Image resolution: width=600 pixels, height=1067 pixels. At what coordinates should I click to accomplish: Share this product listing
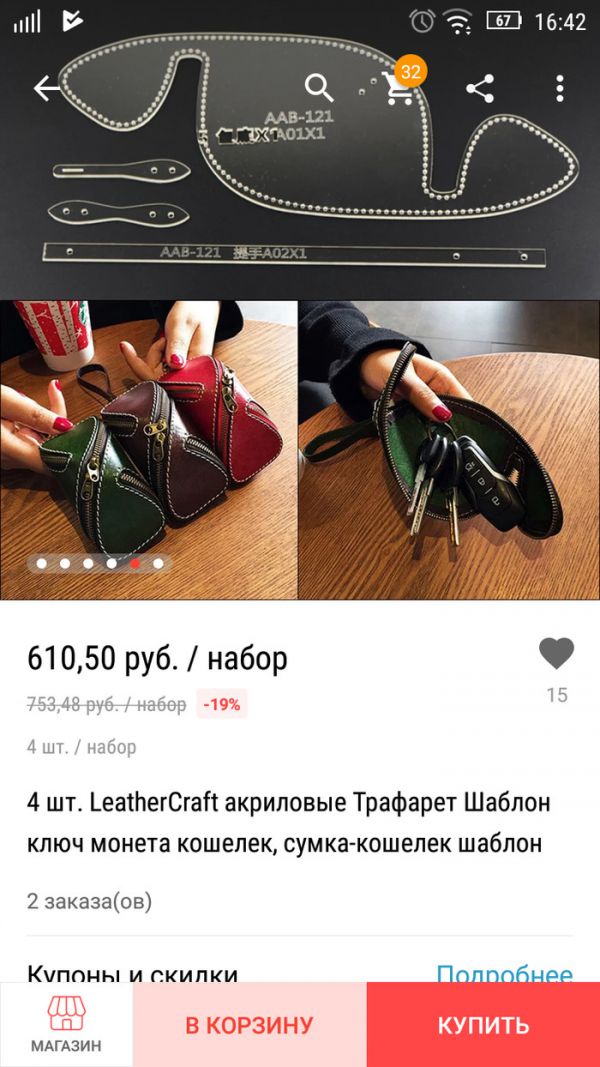tap(480, 89)
